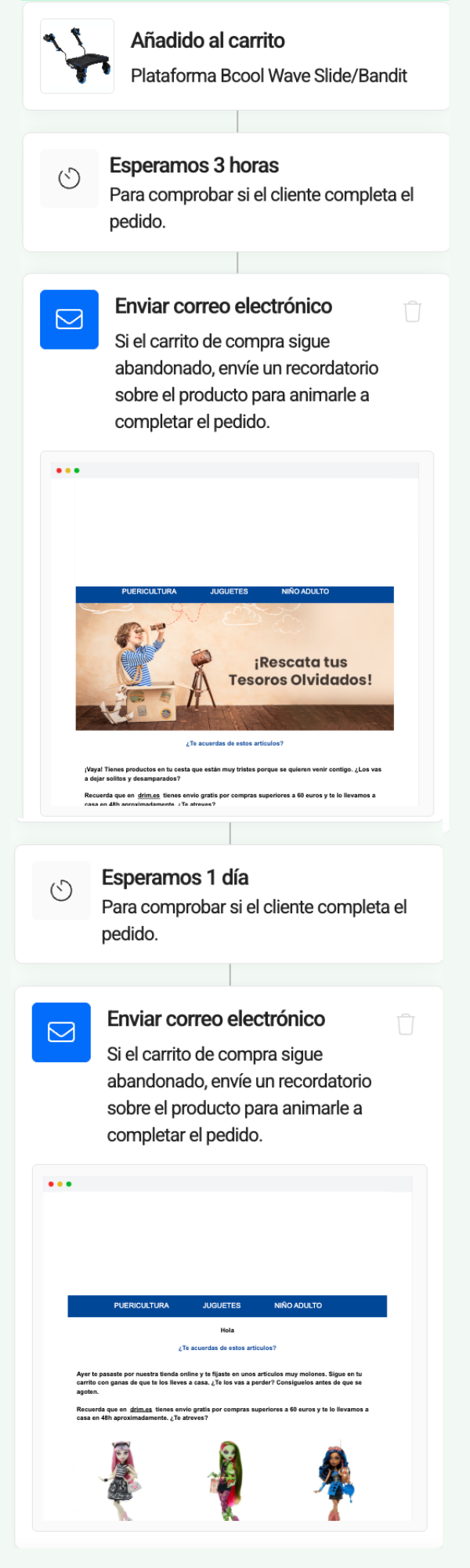Delete the second email step after 1 day

[405, 1024]
